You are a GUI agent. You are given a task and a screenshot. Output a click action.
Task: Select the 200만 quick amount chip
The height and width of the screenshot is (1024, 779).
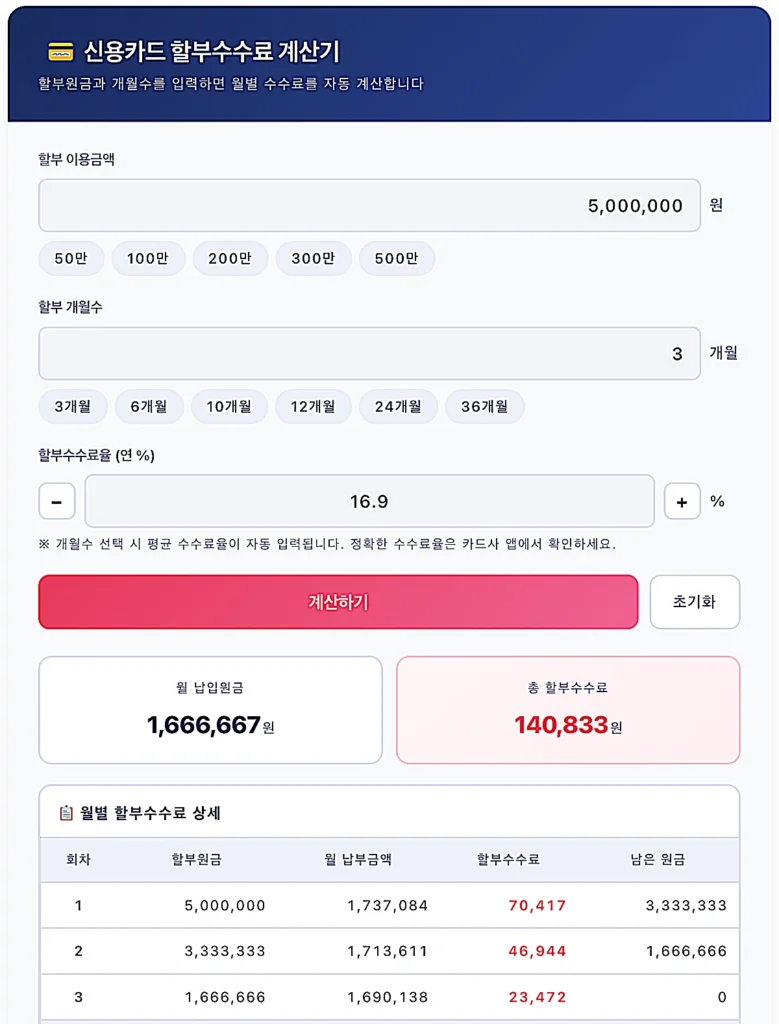pyautogui.click(x=230, y=258)
